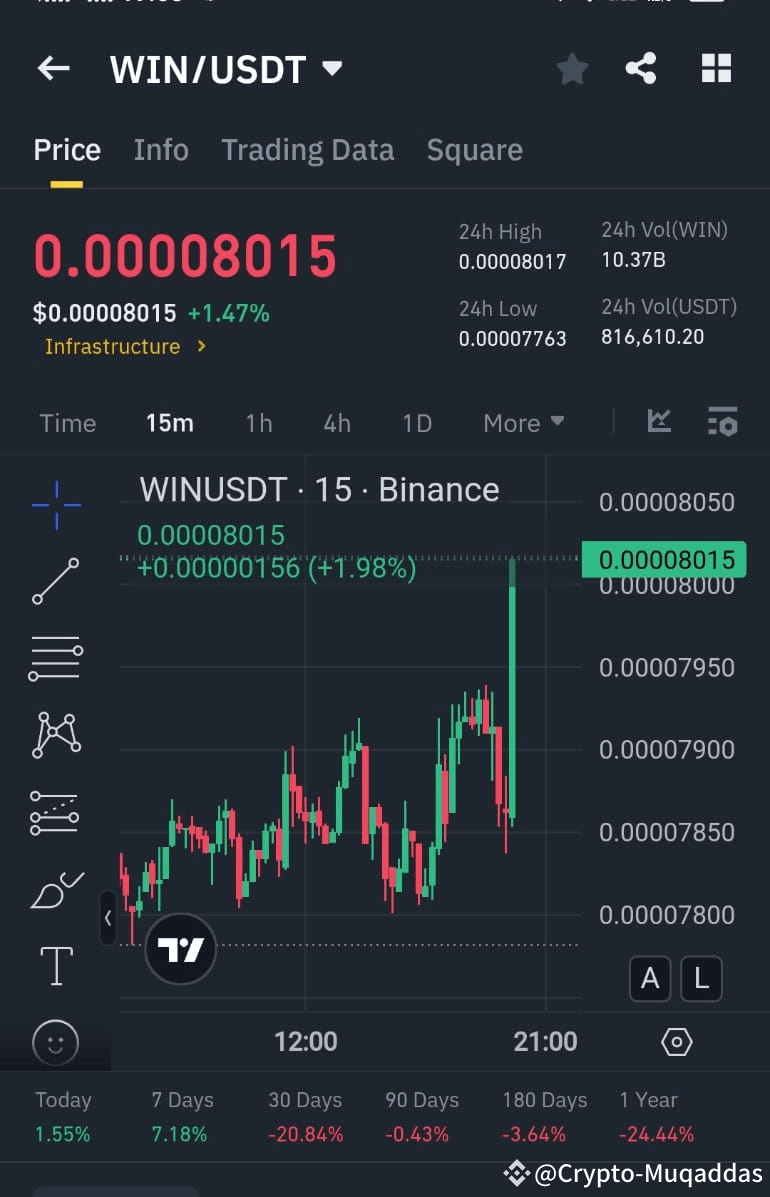Image resolution: width=770 pixels, height=1197 pixels.
Task: Select the trend line drawing tool
Action: pyautogui.click(x=55, y=580)
